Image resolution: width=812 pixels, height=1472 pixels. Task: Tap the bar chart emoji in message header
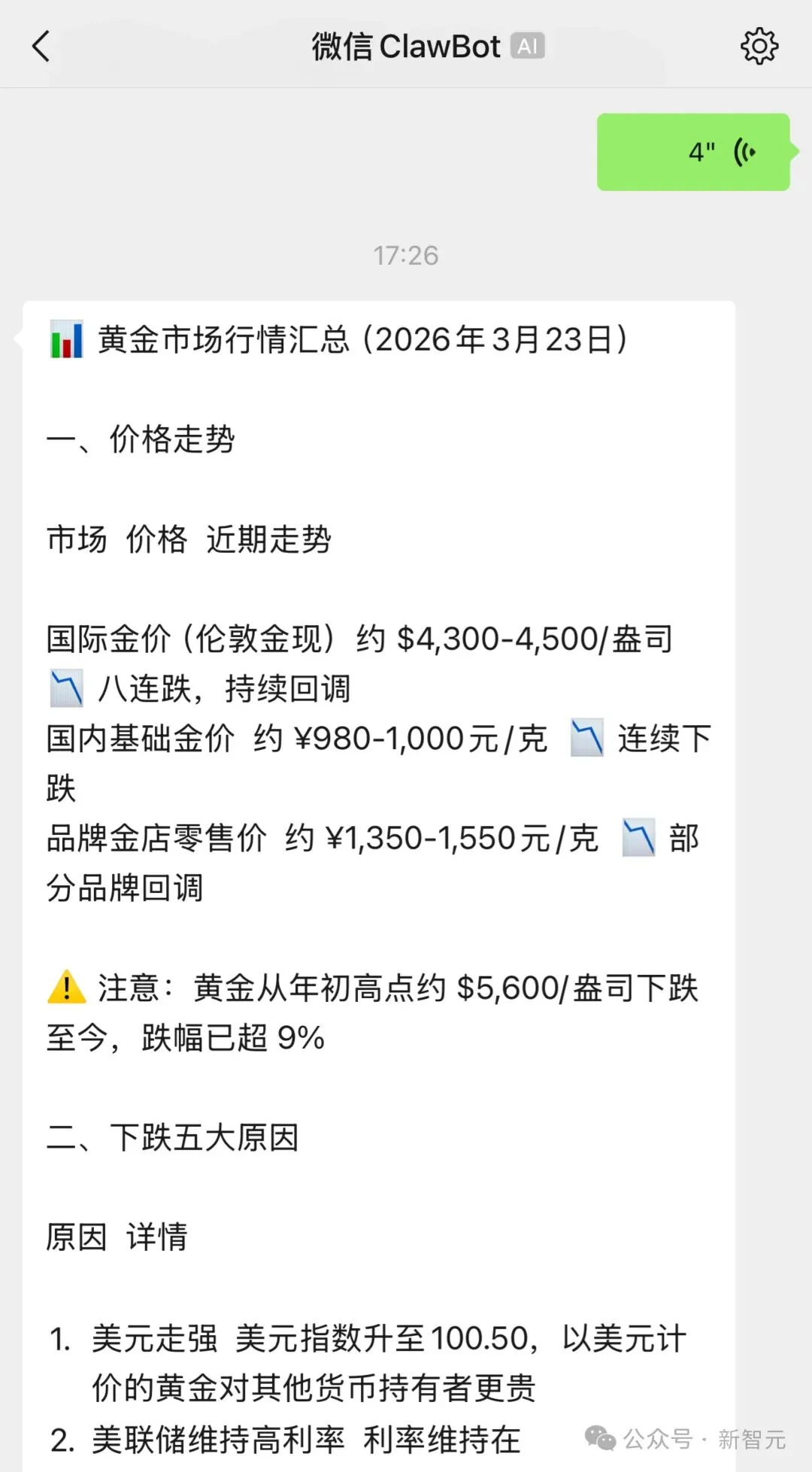[x=66, y=338]
